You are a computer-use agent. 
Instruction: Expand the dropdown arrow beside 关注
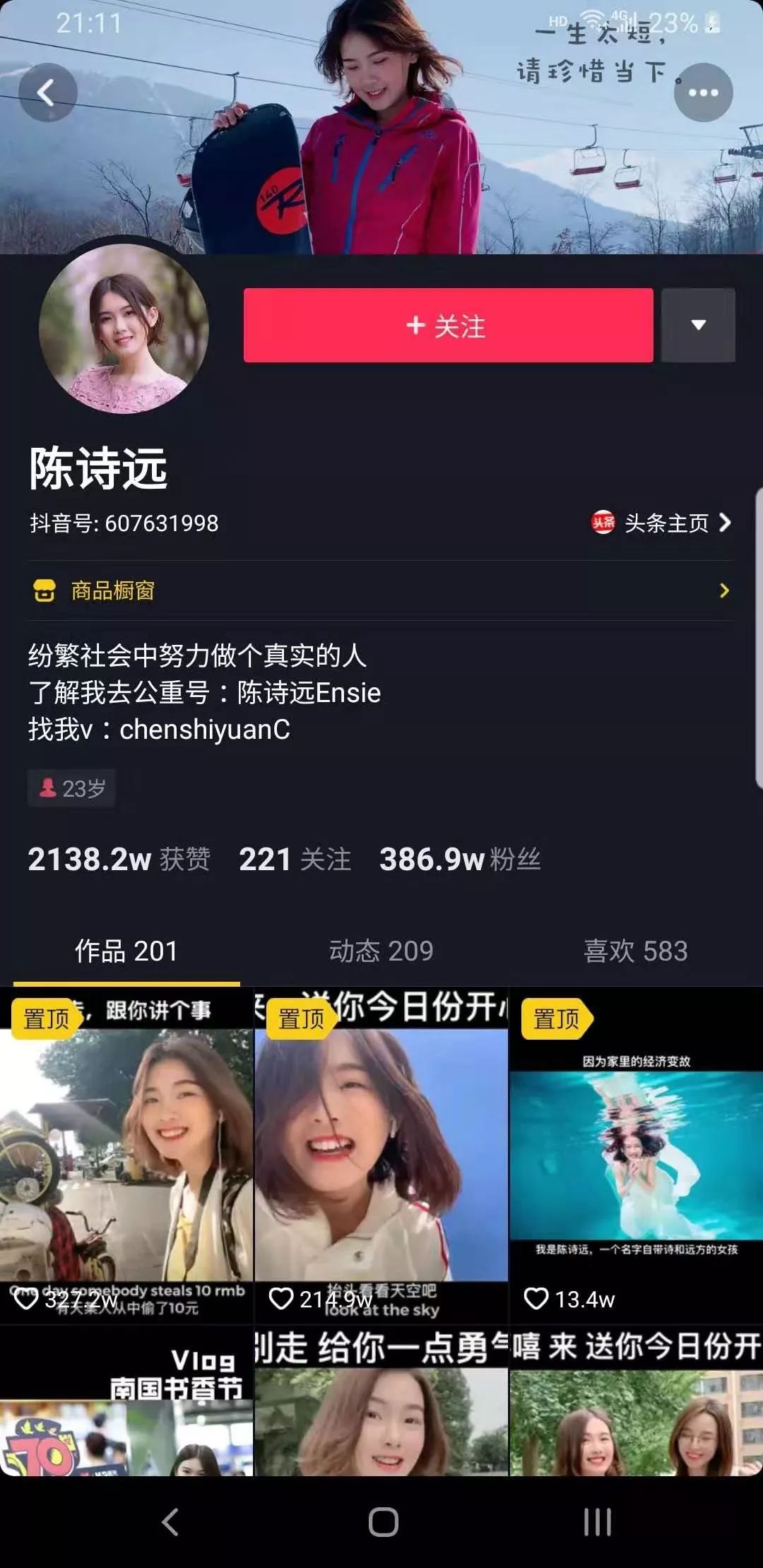698,326
